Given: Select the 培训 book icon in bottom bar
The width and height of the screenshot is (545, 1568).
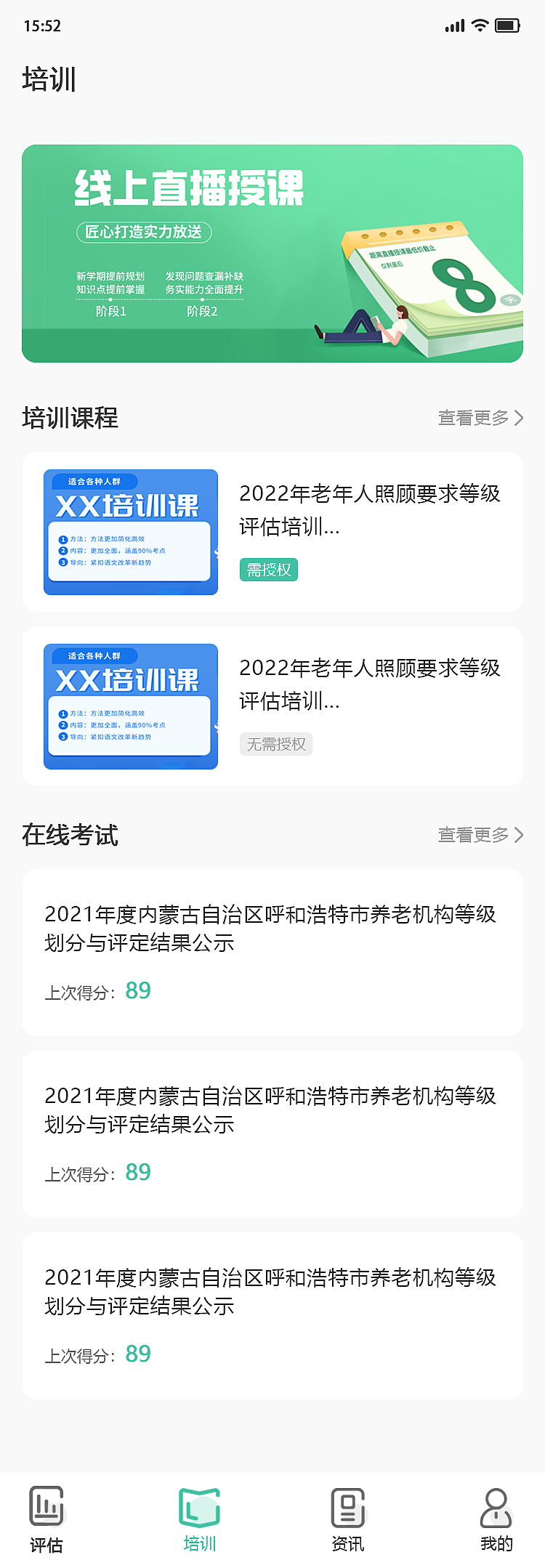Looking at the screenshot, I should tap(198, 1503).
